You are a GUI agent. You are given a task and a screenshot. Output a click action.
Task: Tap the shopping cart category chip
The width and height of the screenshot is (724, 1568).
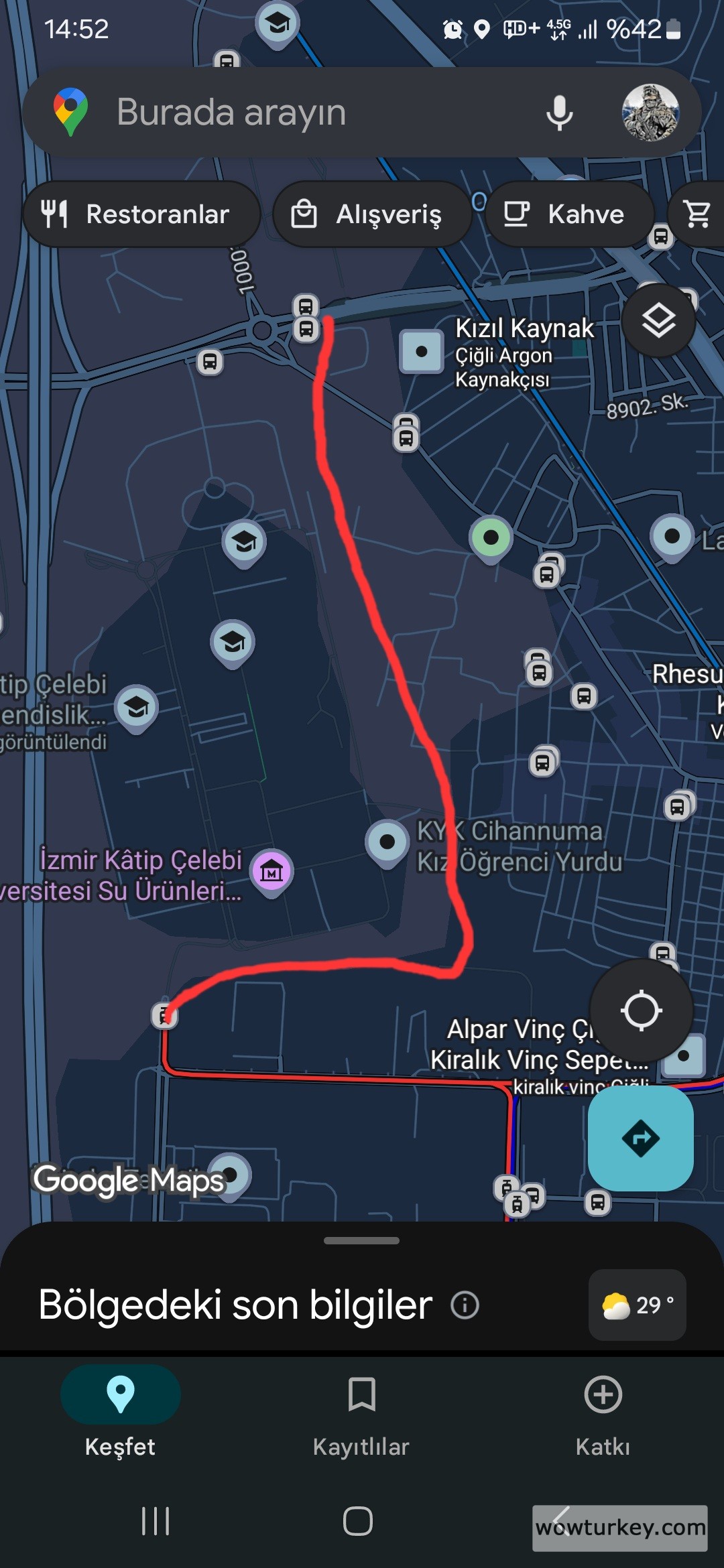point(697,213)
